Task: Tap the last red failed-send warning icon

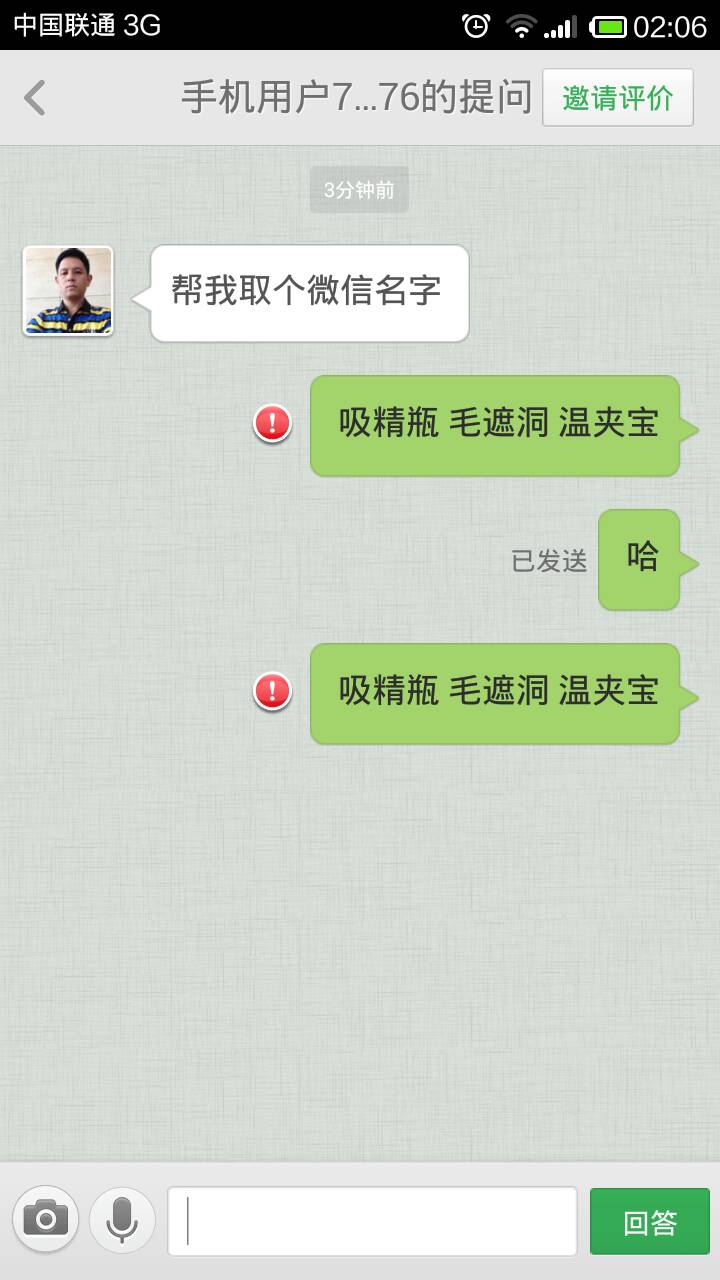Action: [272, 692]
